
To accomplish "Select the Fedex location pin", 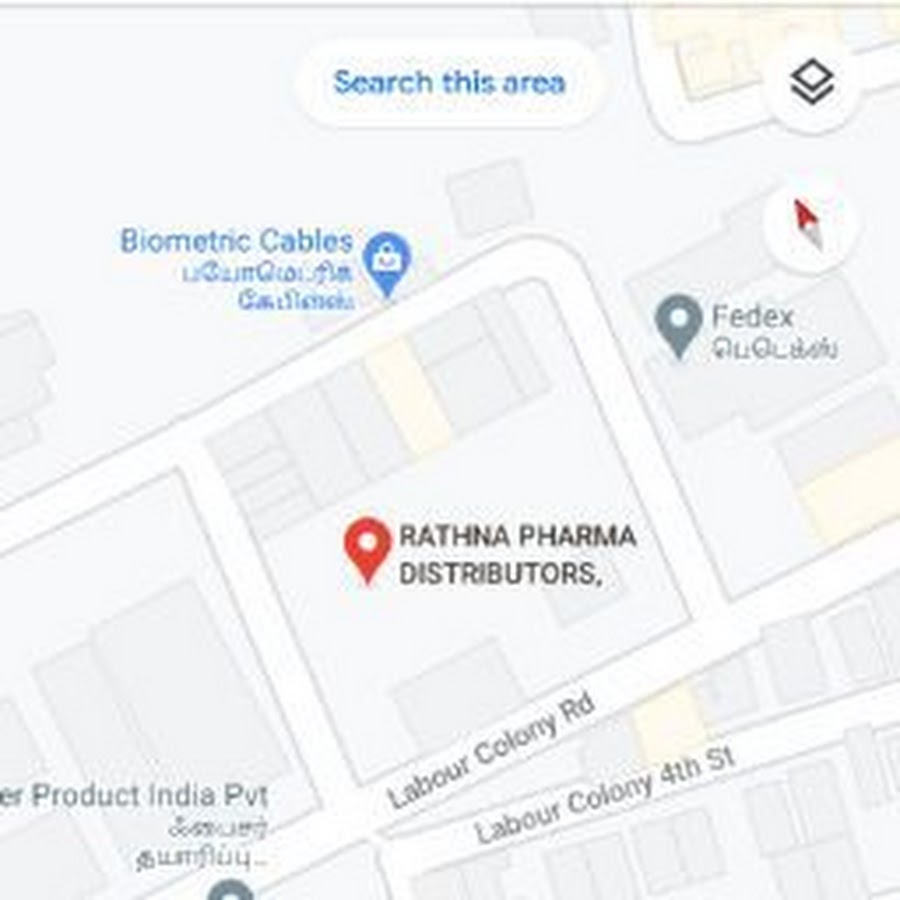I will point(678,323).
